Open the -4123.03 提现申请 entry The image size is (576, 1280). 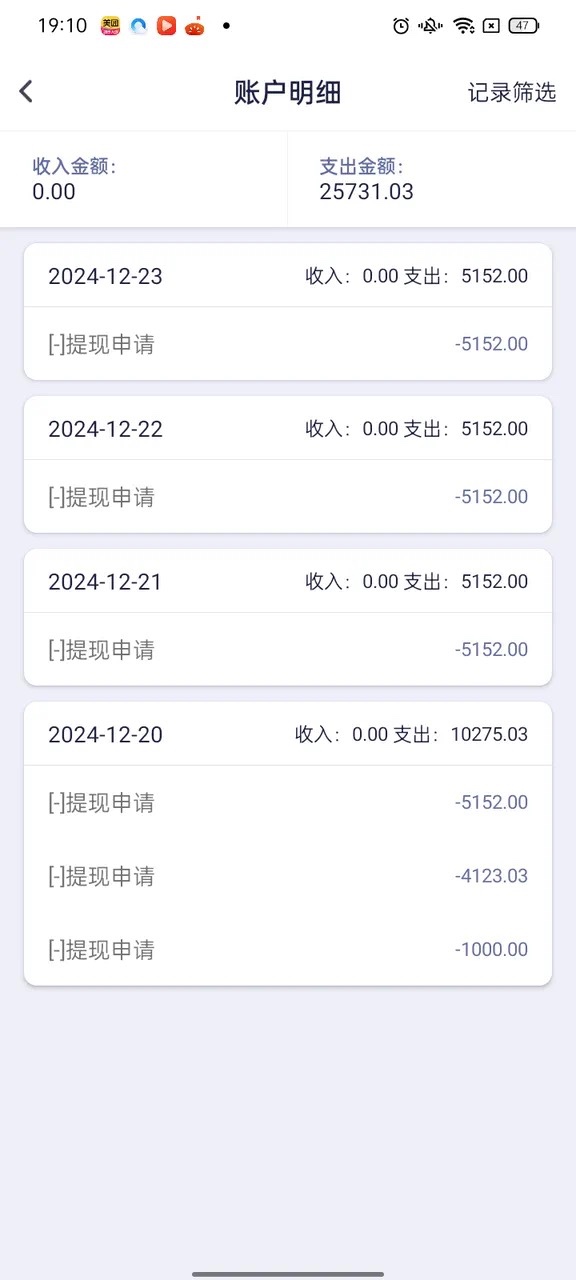click(288, 876)
